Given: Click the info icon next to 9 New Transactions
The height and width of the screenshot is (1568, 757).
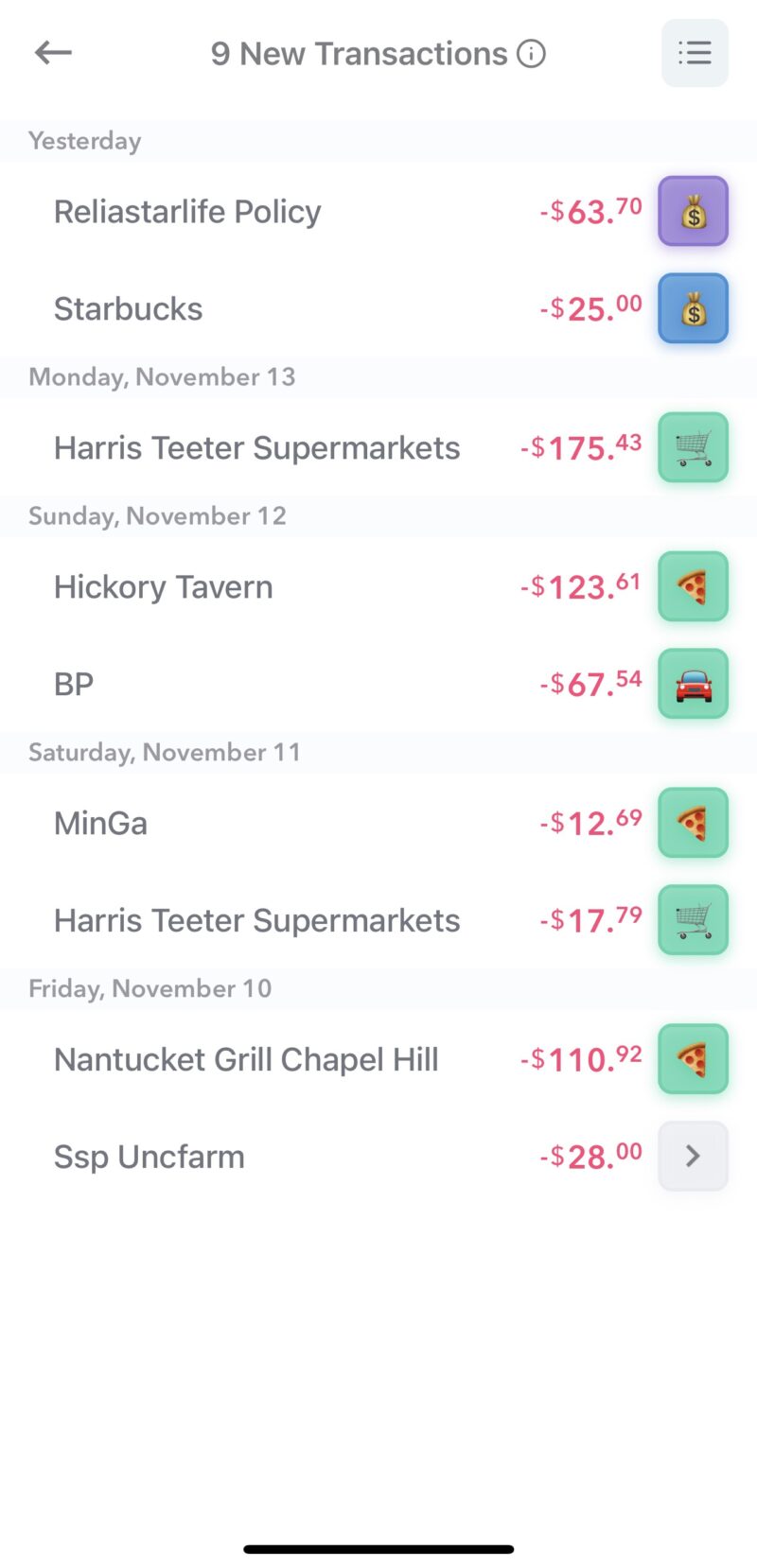Looking at the screenshot, I should [x=533, y=54].
